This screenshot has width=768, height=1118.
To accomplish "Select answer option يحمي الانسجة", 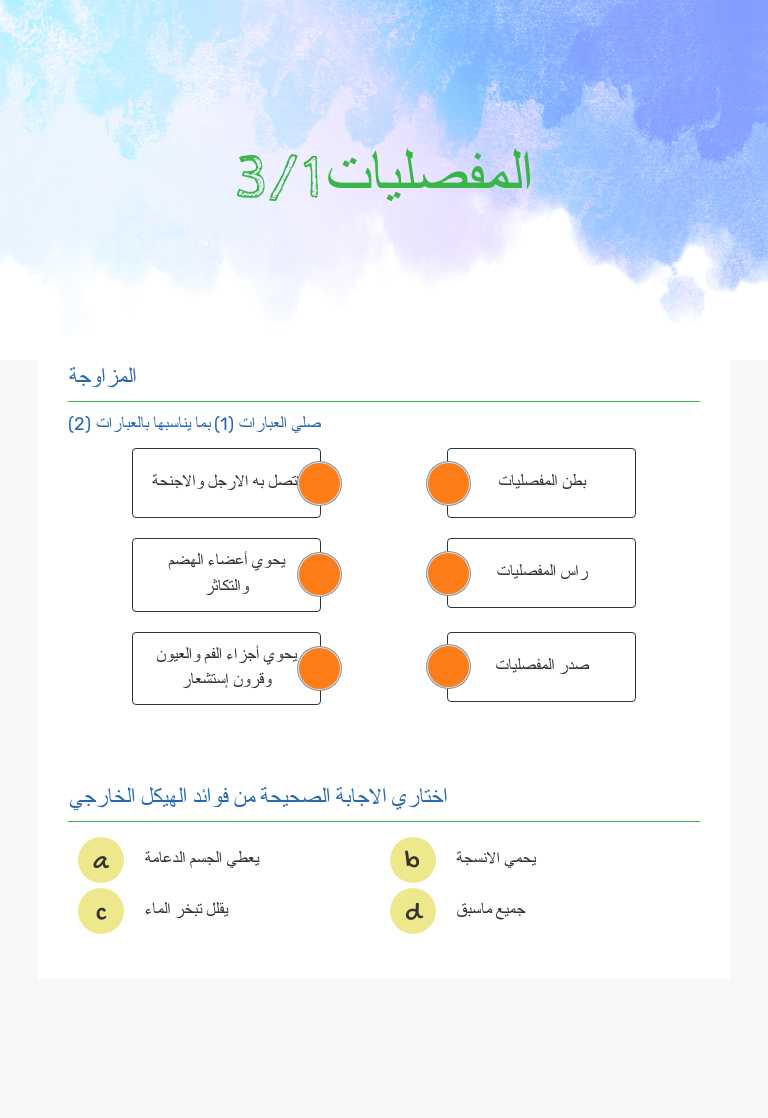I will click(x=497, y=858).
